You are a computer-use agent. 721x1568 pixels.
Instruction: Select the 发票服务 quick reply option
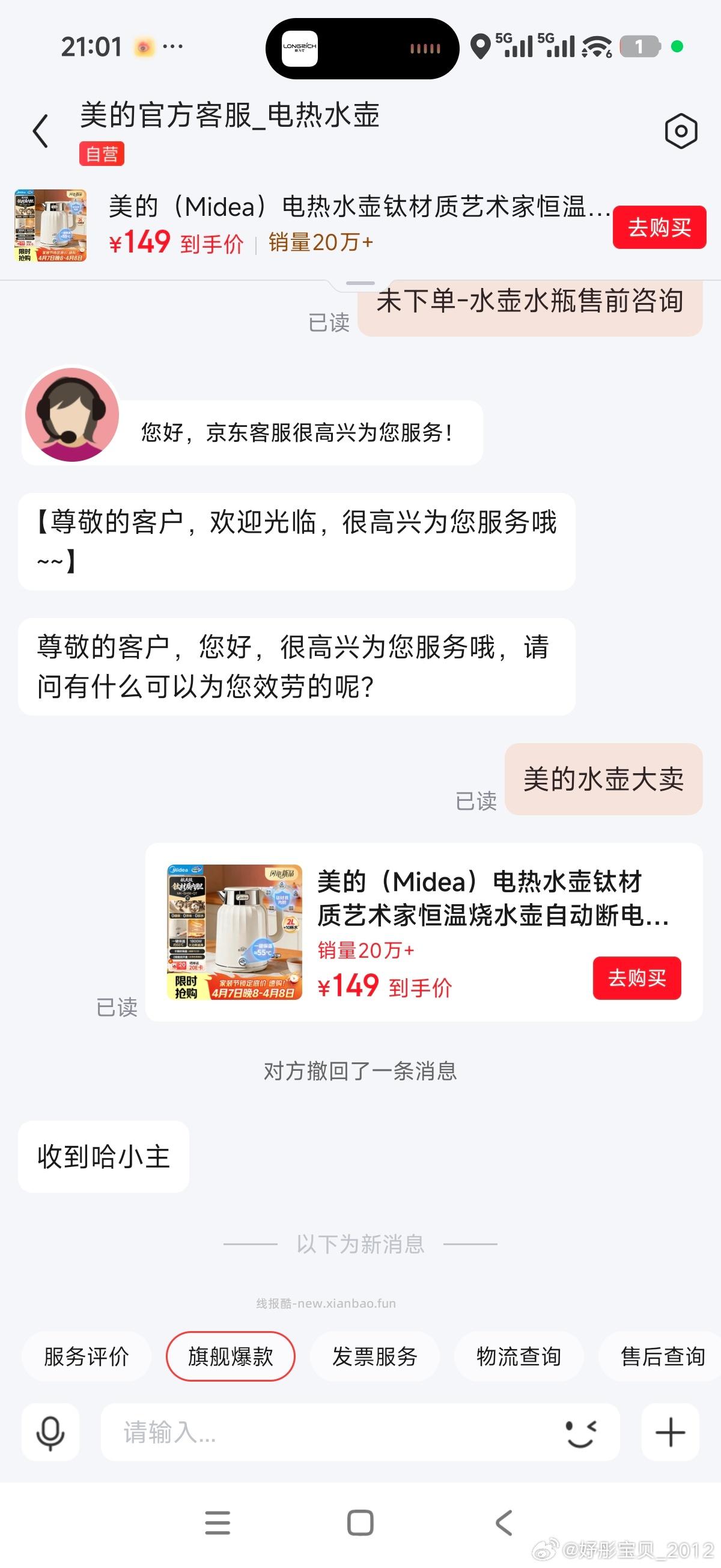(375, 1356)
